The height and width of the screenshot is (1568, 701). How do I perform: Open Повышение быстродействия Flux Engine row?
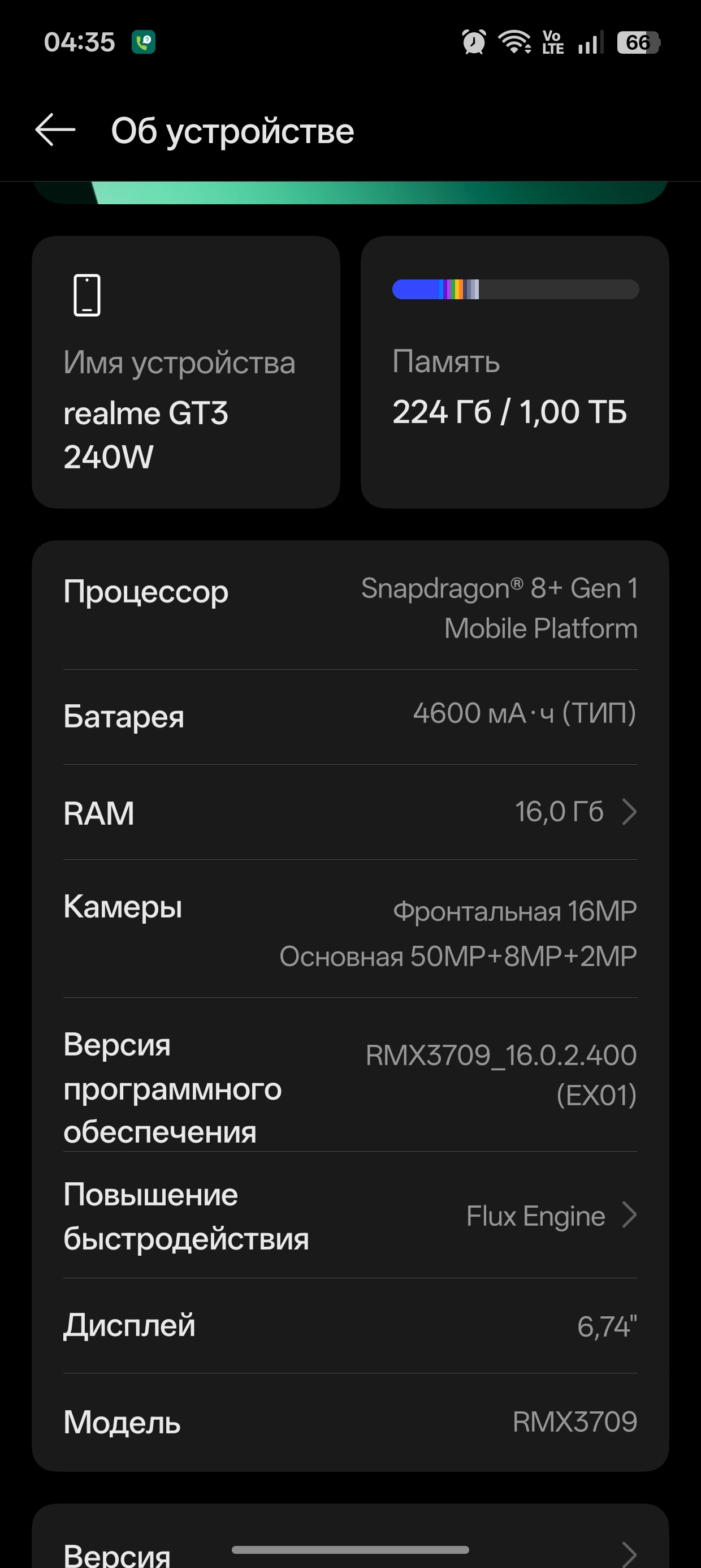pyautogui.click(x=350, y=1216)
